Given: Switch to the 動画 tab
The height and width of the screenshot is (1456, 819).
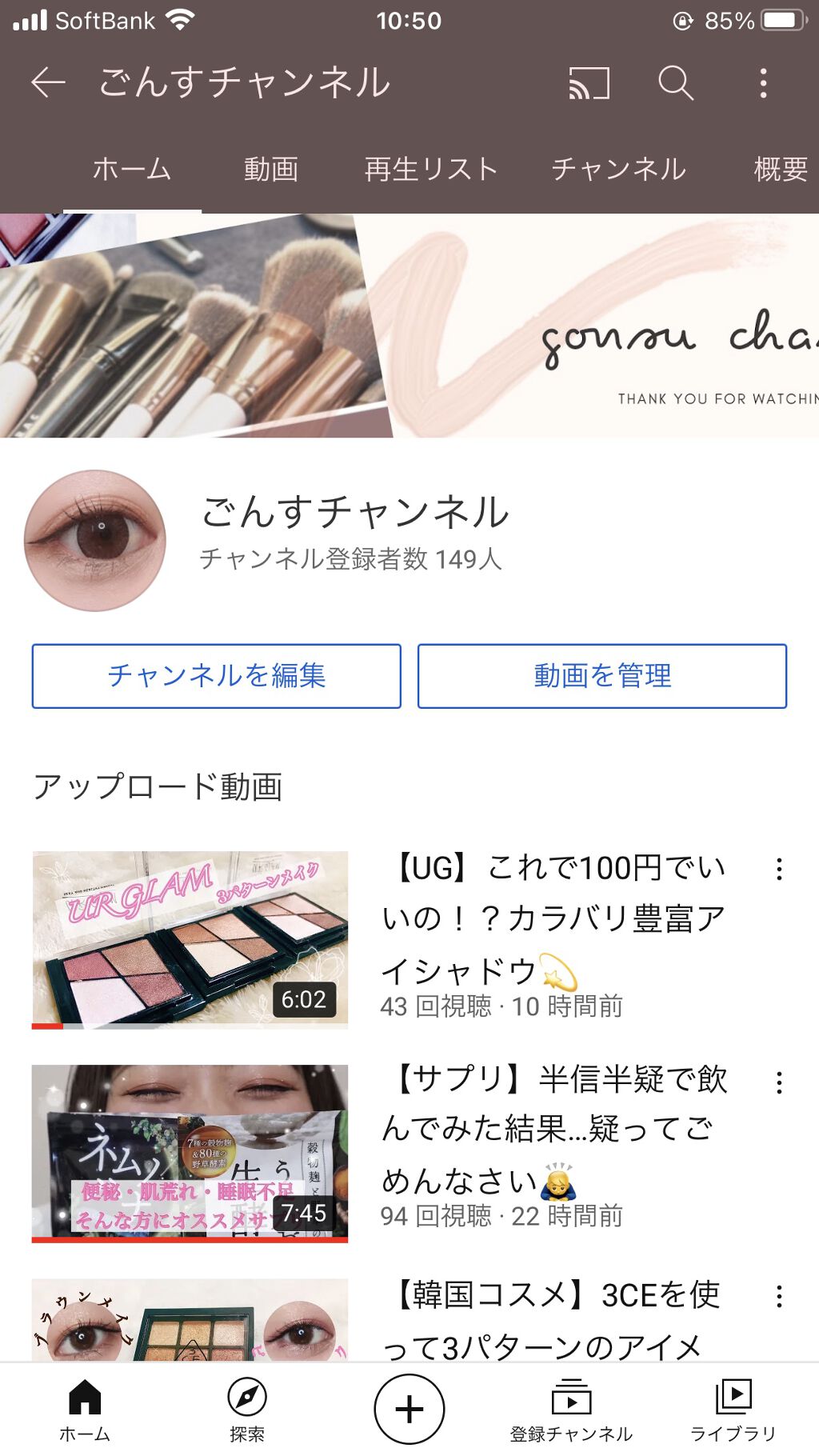Looking at the screenshot, I should 270,170.
